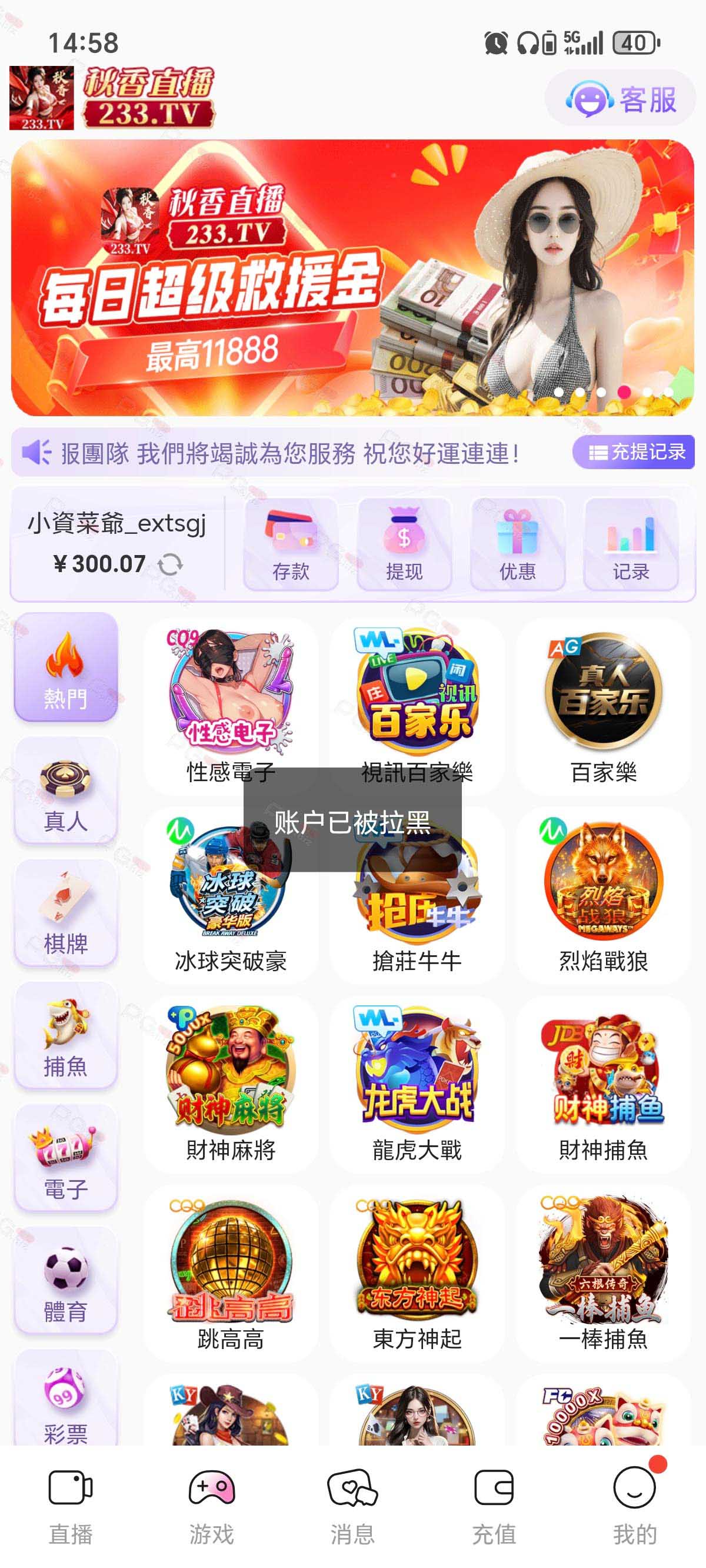Open the 充值 tab
This screenshot has width=706, height=1568.
(x=494, y=1507)
